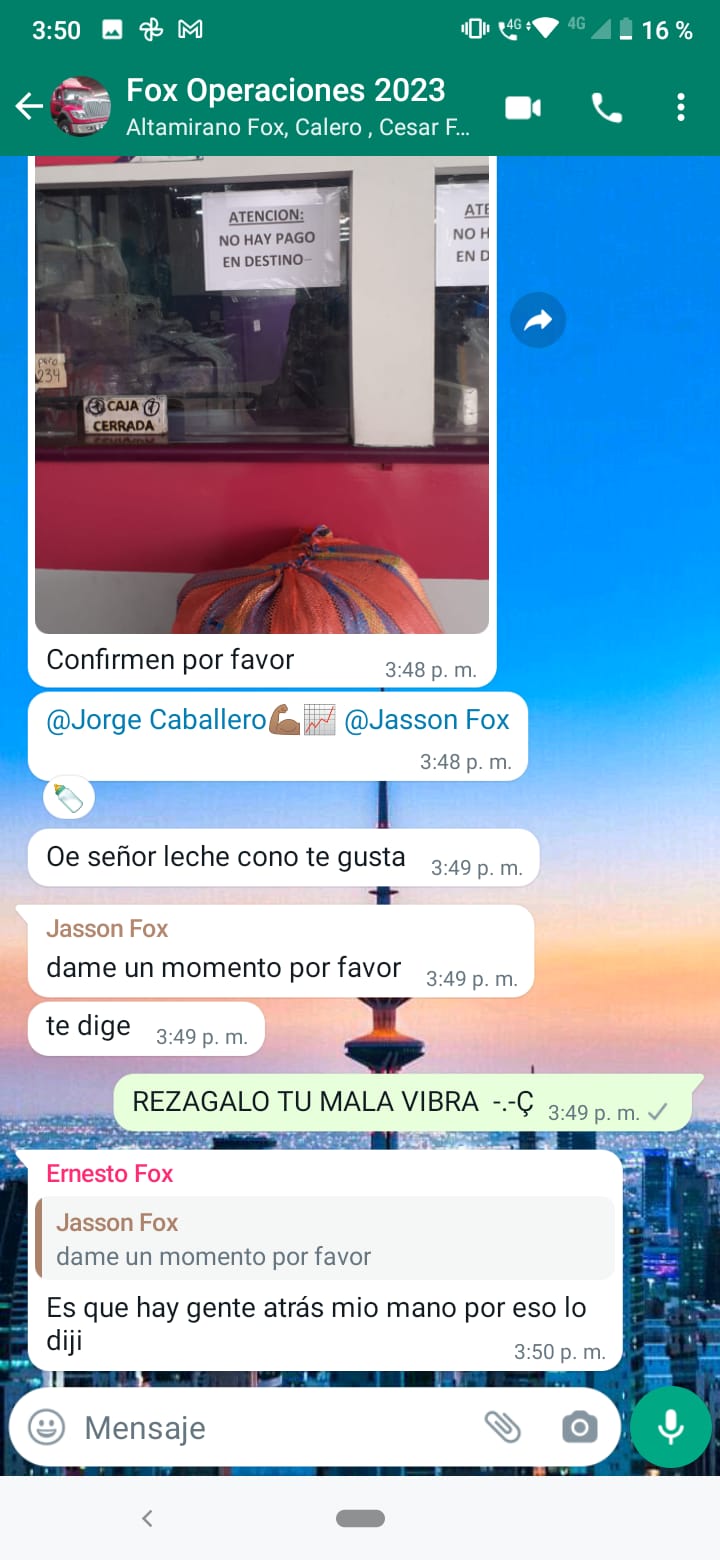This screenshot has height=1560, width=720.
Task: View the baby bottle reaction
Action: click(x=69, y=797)
